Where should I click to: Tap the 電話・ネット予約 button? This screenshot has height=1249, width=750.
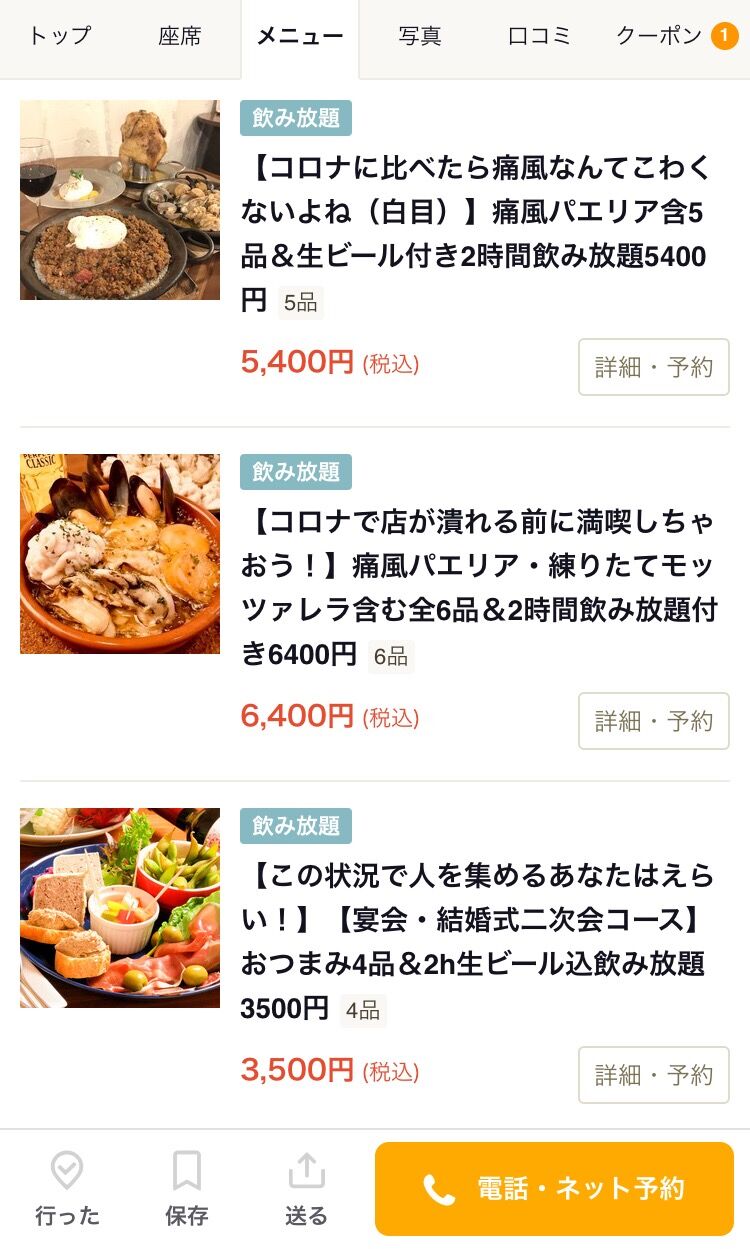coord(554,1188)
